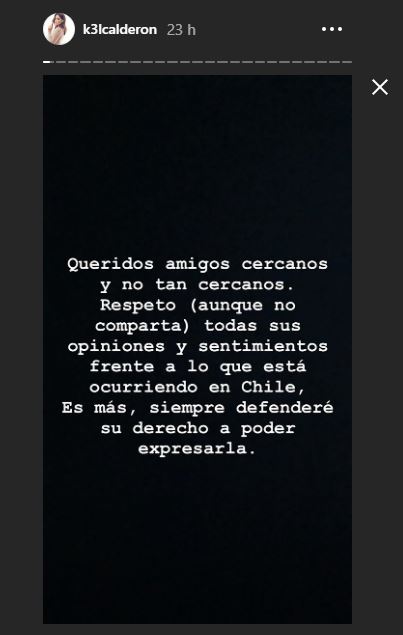The width and height of the screenshot is (403, 635).
Task: Open the three-dot options menu
Action: click(332, 29)
